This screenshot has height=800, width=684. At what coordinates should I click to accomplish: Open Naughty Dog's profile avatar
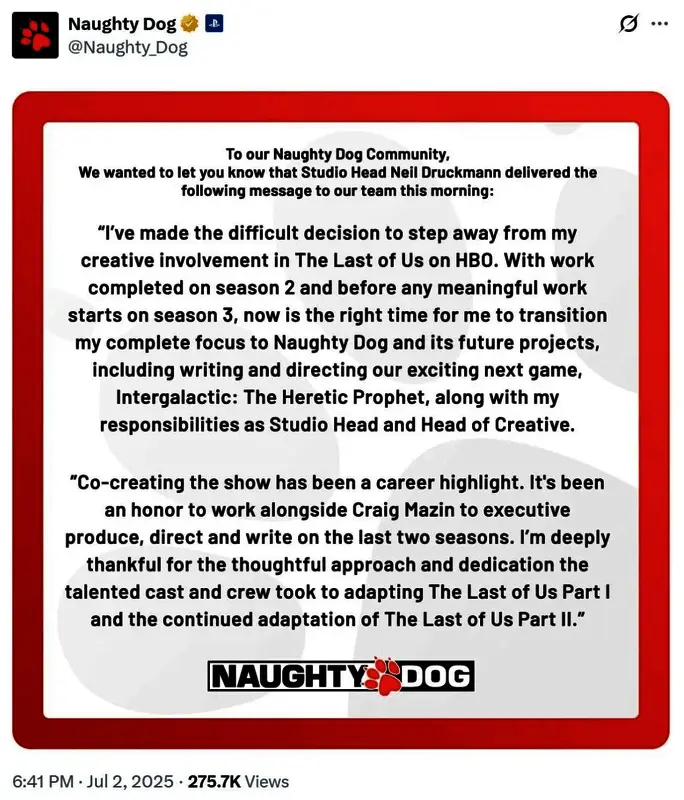point(35,35)
